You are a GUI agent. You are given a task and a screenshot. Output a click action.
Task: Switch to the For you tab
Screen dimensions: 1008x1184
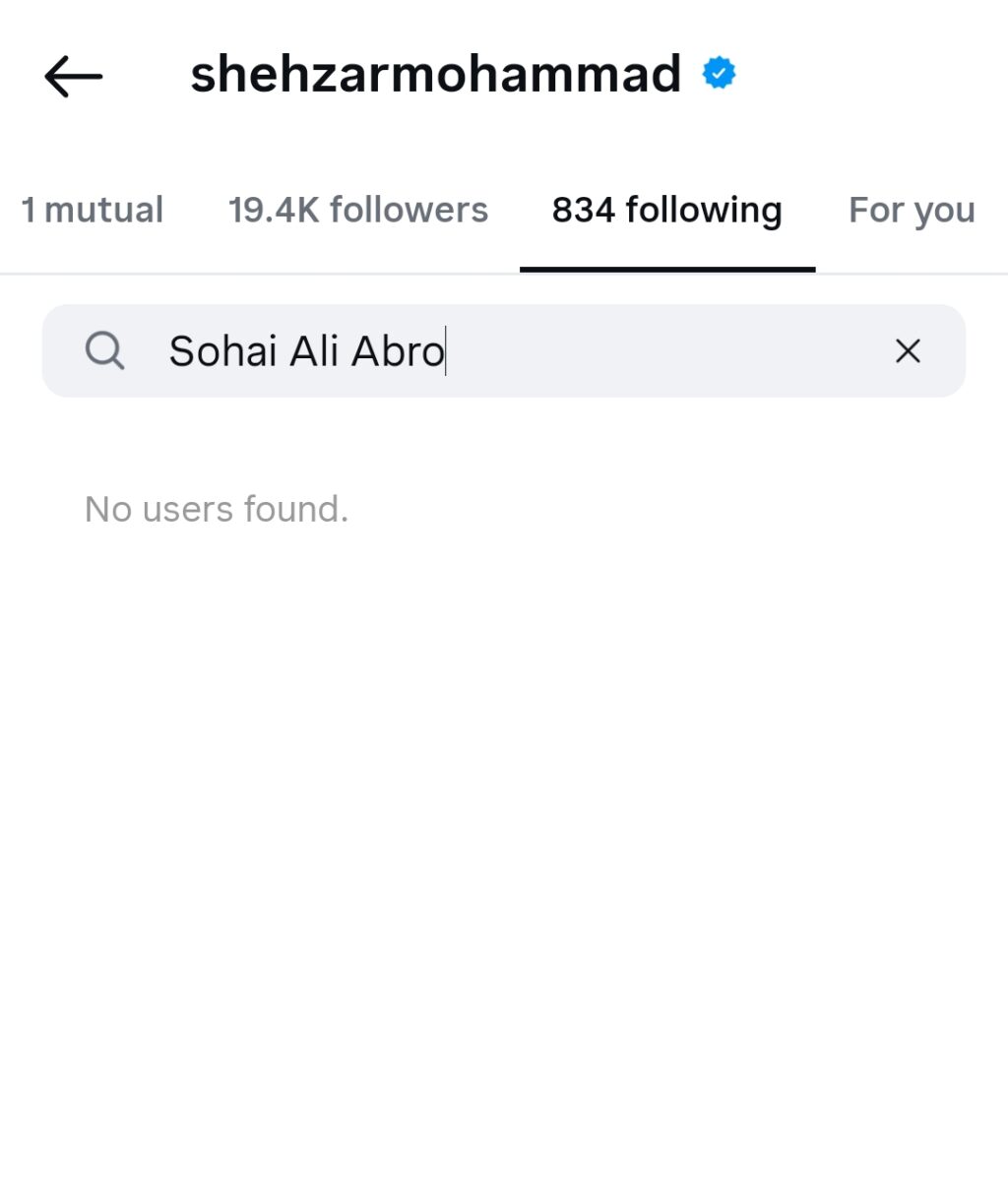tap(911, 209)
